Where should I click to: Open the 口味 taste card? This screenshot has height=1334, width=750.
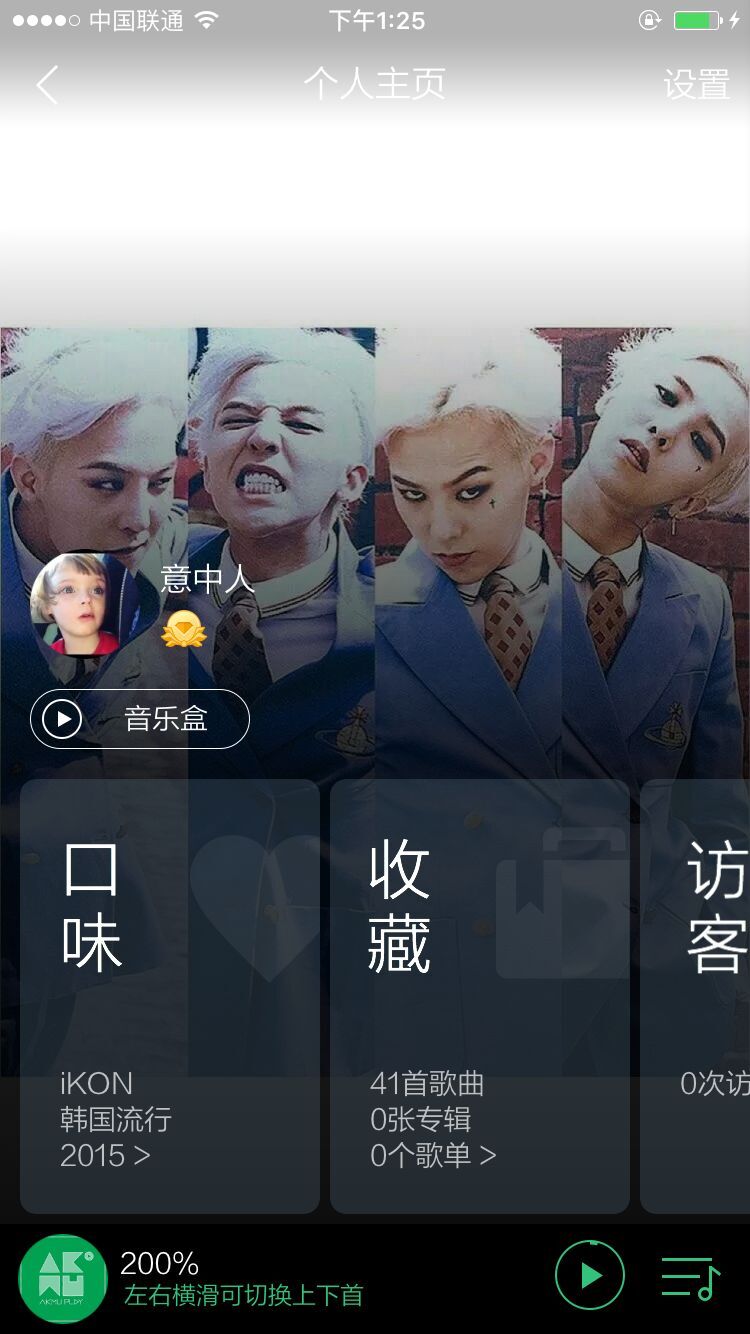click(x=170, y=996)
